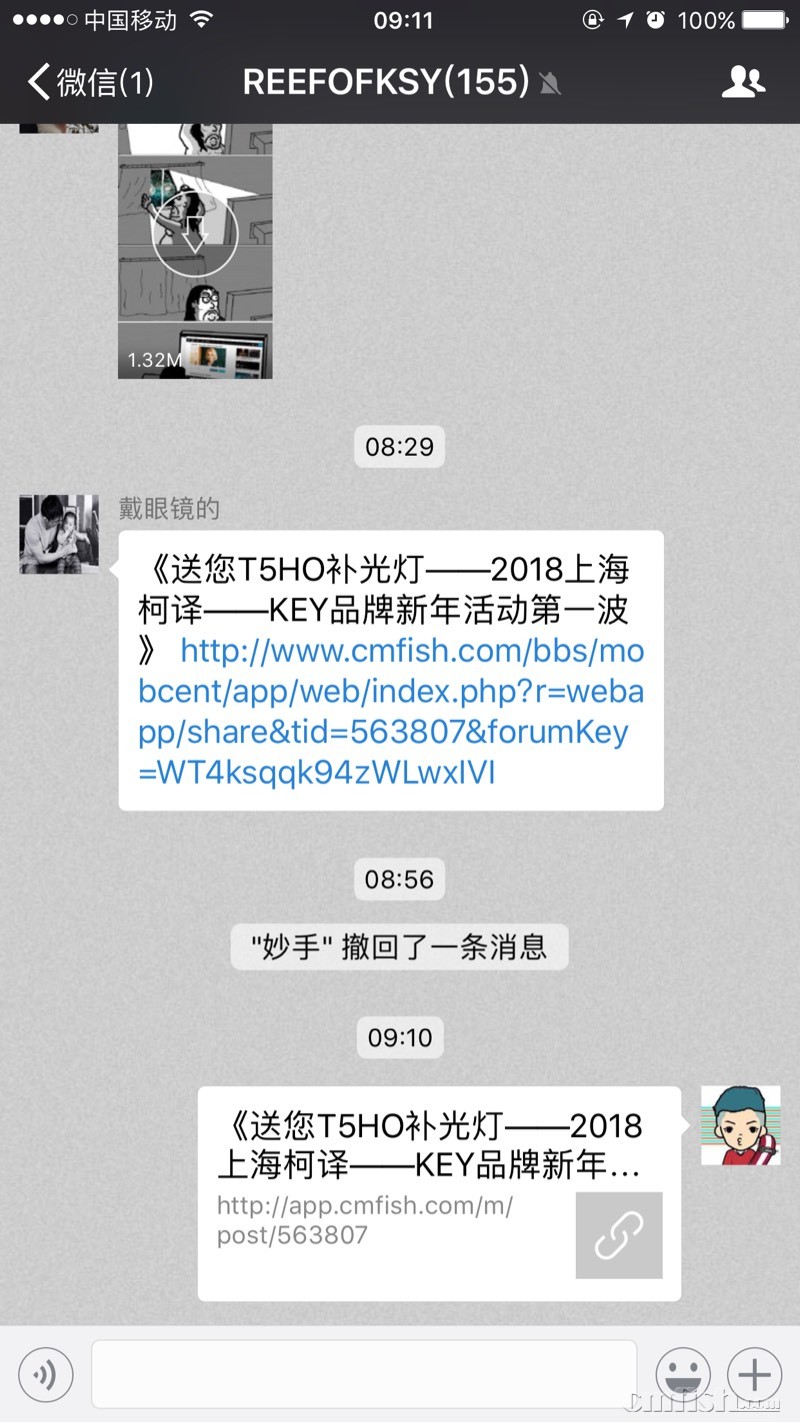
Task: Open 戴眼镜的's profile avatar
Action: [59, 534]
